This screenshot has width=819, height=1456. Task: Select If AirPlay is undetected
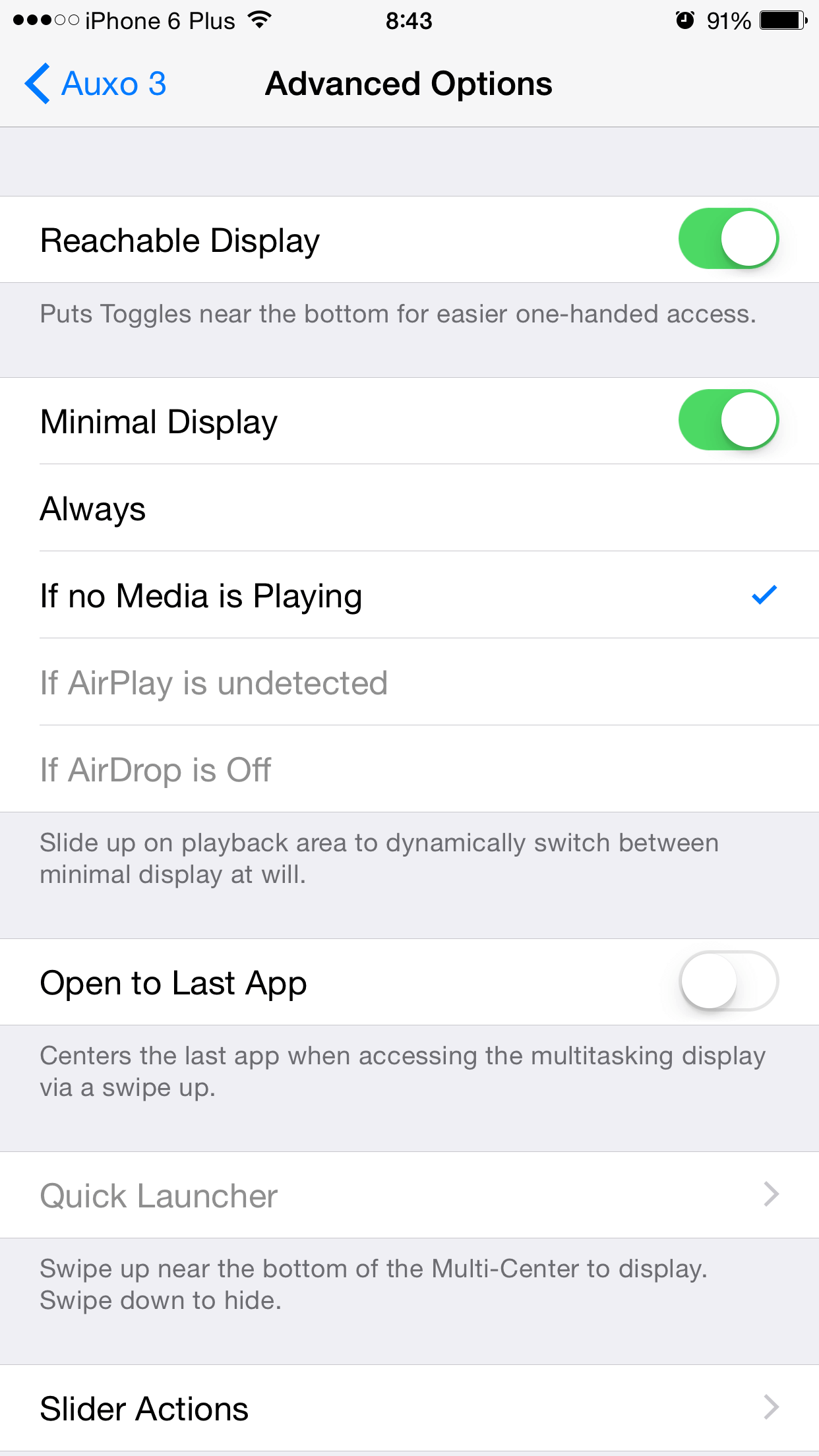pos(409,682)
